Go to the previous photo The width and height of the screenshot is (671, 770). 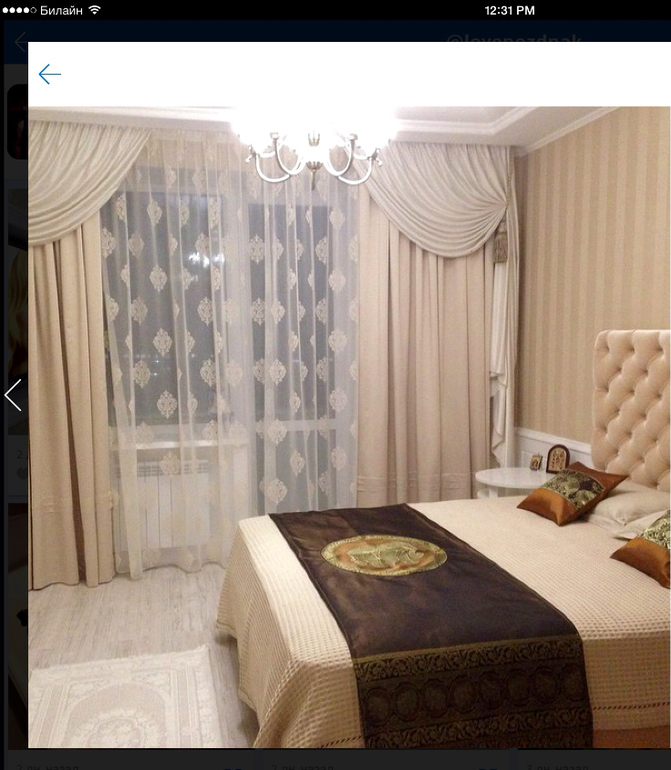(x=13, y=395)
